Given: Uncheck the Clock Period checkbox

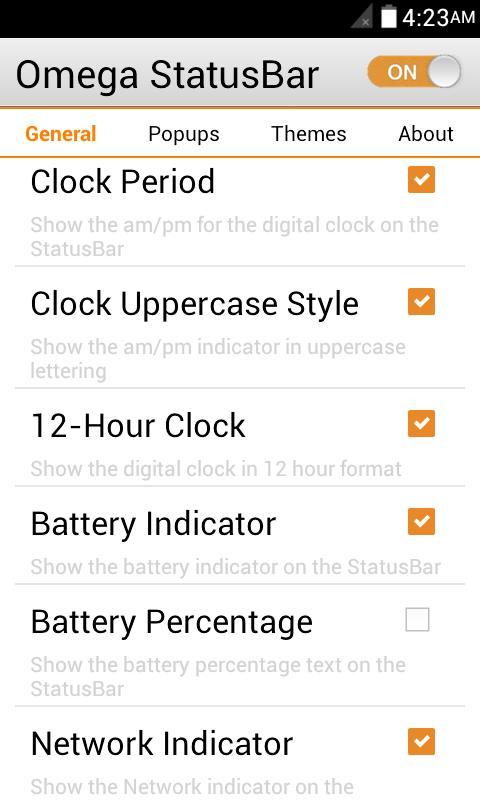Looking at the screenshot, I should tap(421, 180).
